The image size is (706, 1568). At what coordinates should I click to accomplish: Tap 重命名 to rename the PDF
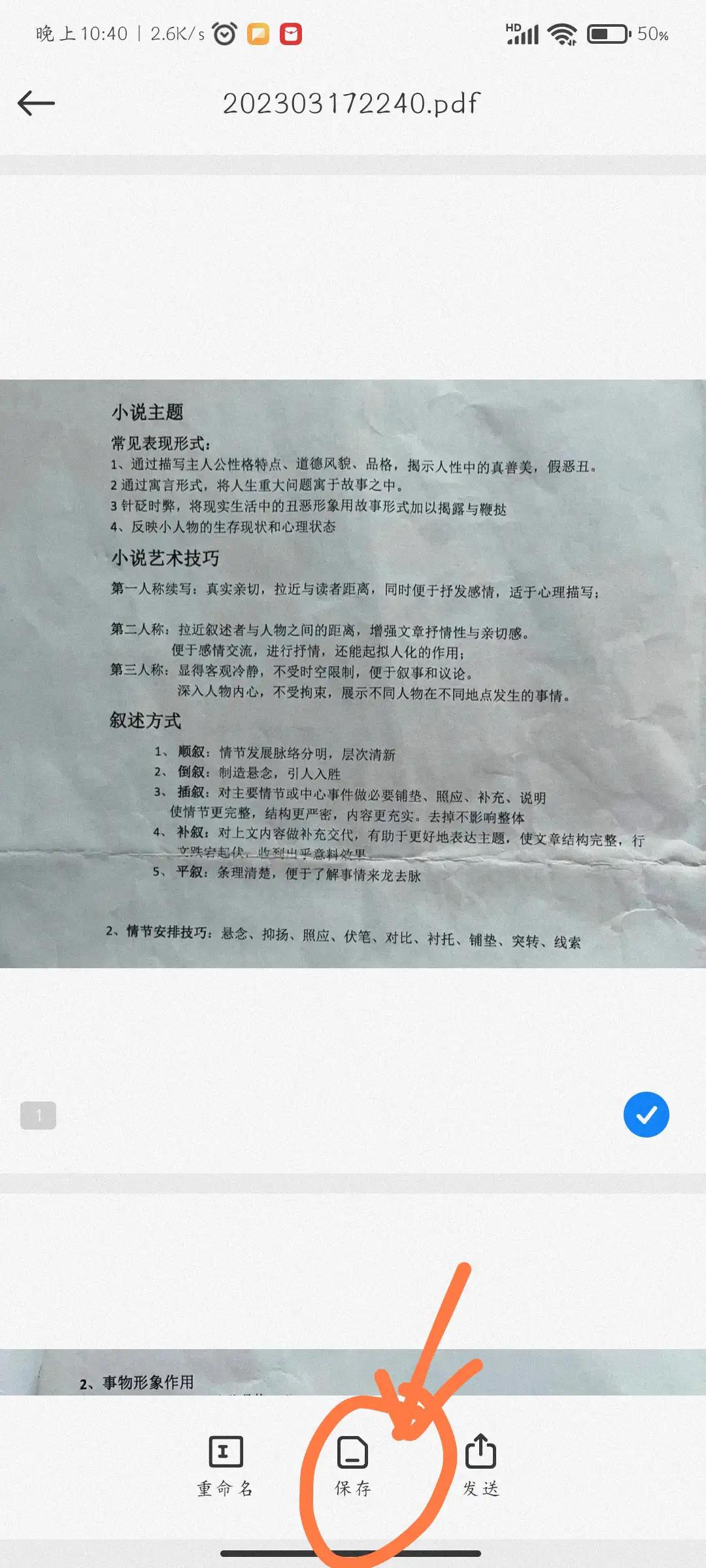point(226,1465)
